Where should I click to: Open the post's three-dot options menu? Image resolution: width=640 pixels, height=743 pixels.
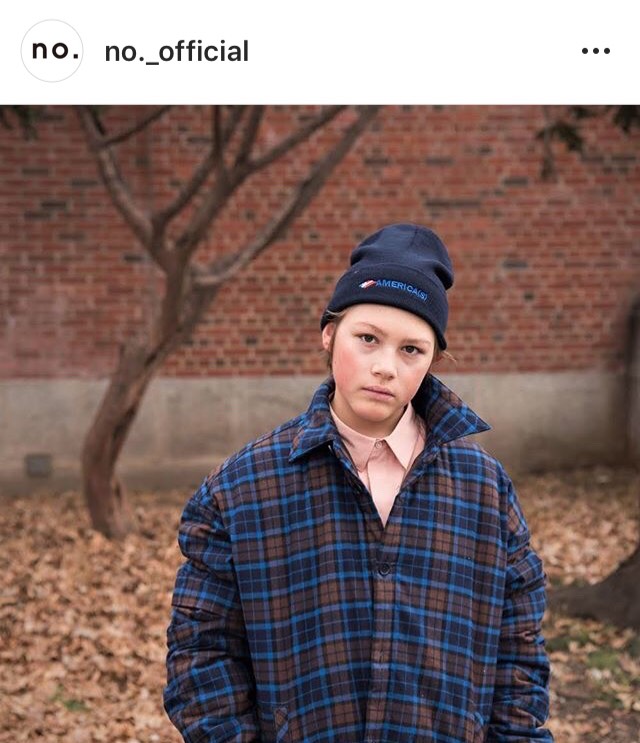coord(595,51)
